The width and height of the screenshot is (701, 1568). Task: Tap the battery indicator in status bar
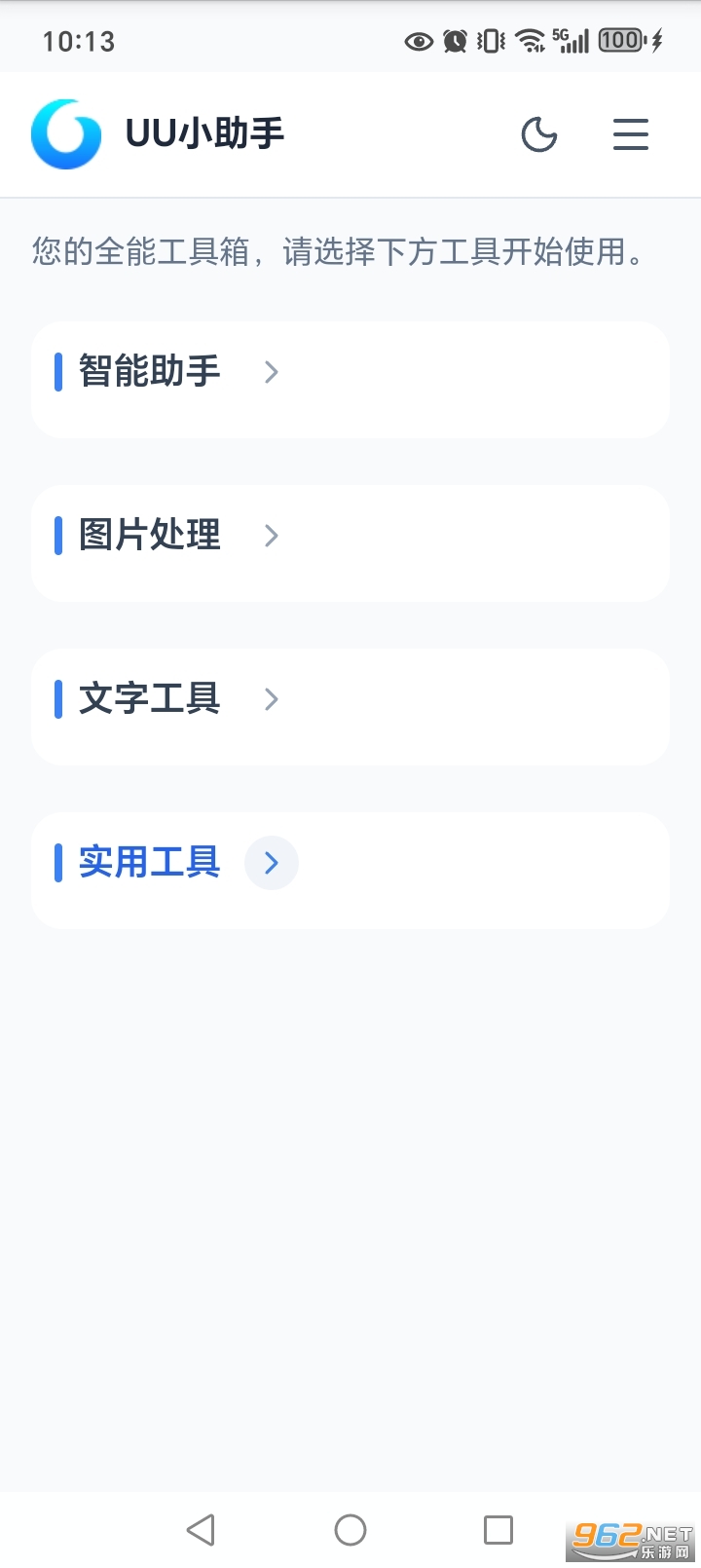619,40
